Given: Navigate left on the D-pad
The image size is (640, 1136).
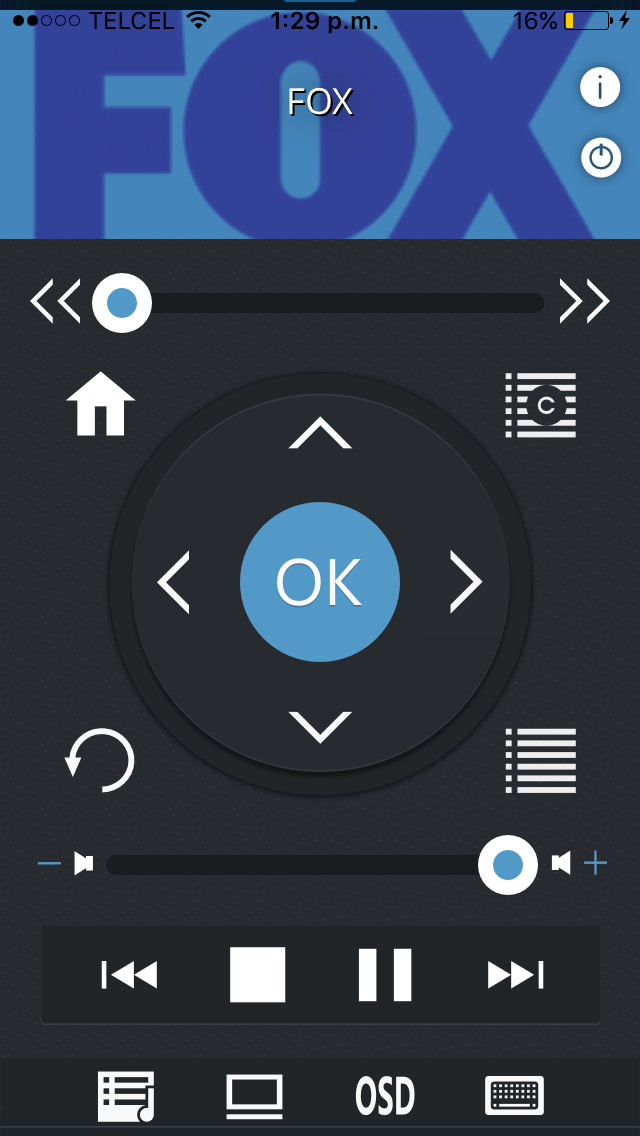Looking at the screenshot, I should point(174,581).
